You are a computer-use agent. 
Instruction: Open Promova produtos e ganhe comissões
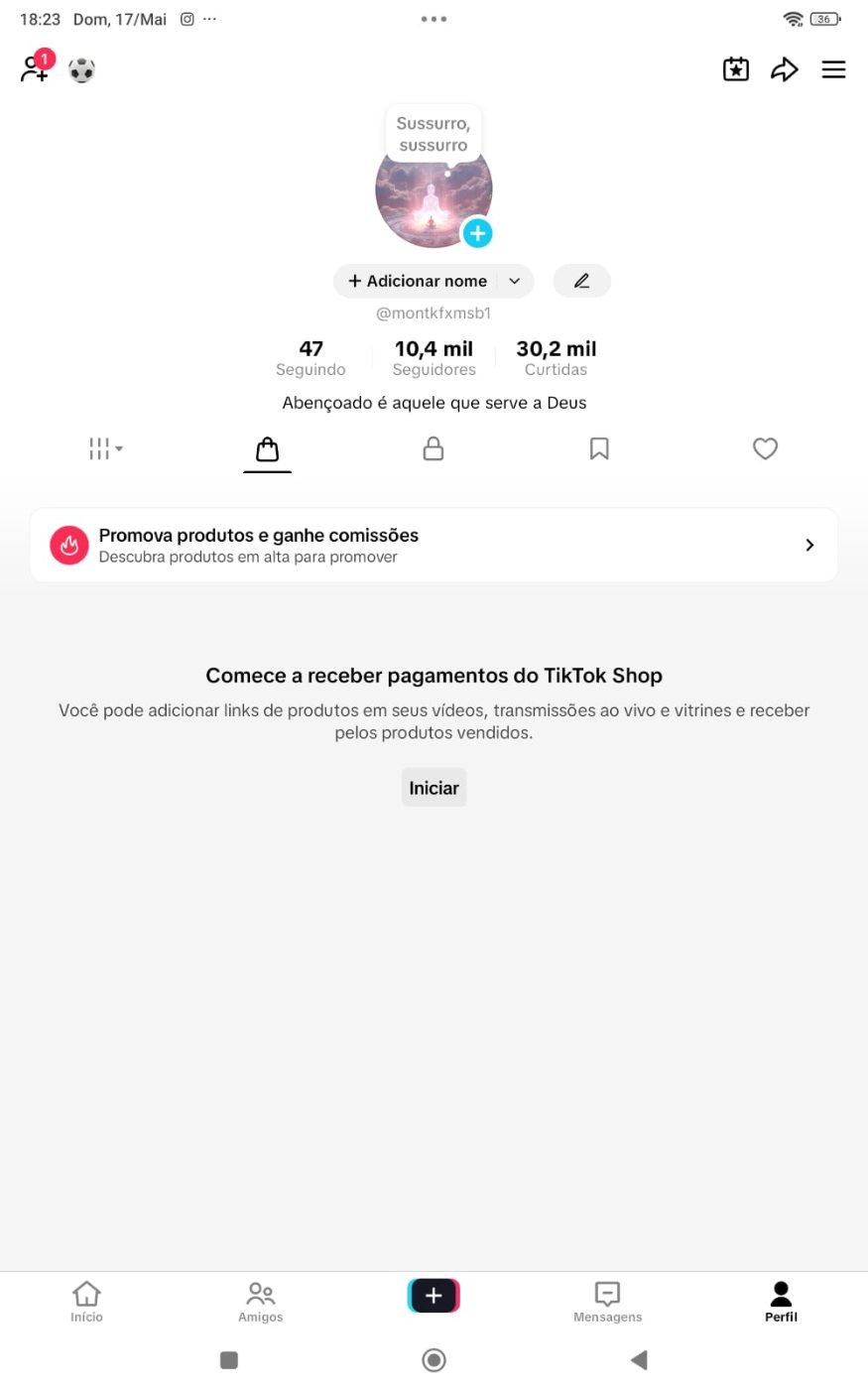click(x=434, y=545)
